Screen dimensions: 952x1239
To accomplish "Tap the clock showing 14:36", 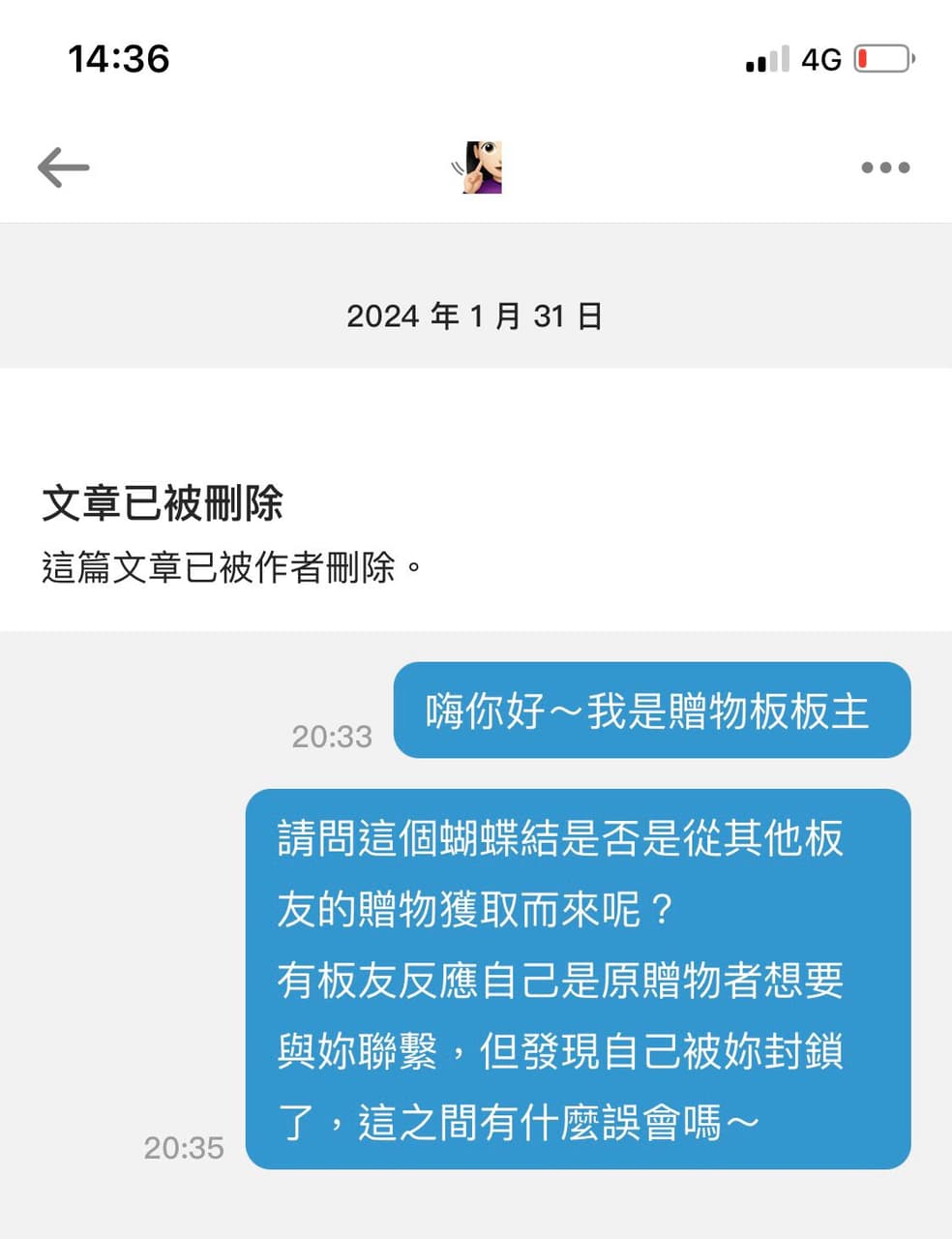I will pyautogui.click(x=118, y=60).
